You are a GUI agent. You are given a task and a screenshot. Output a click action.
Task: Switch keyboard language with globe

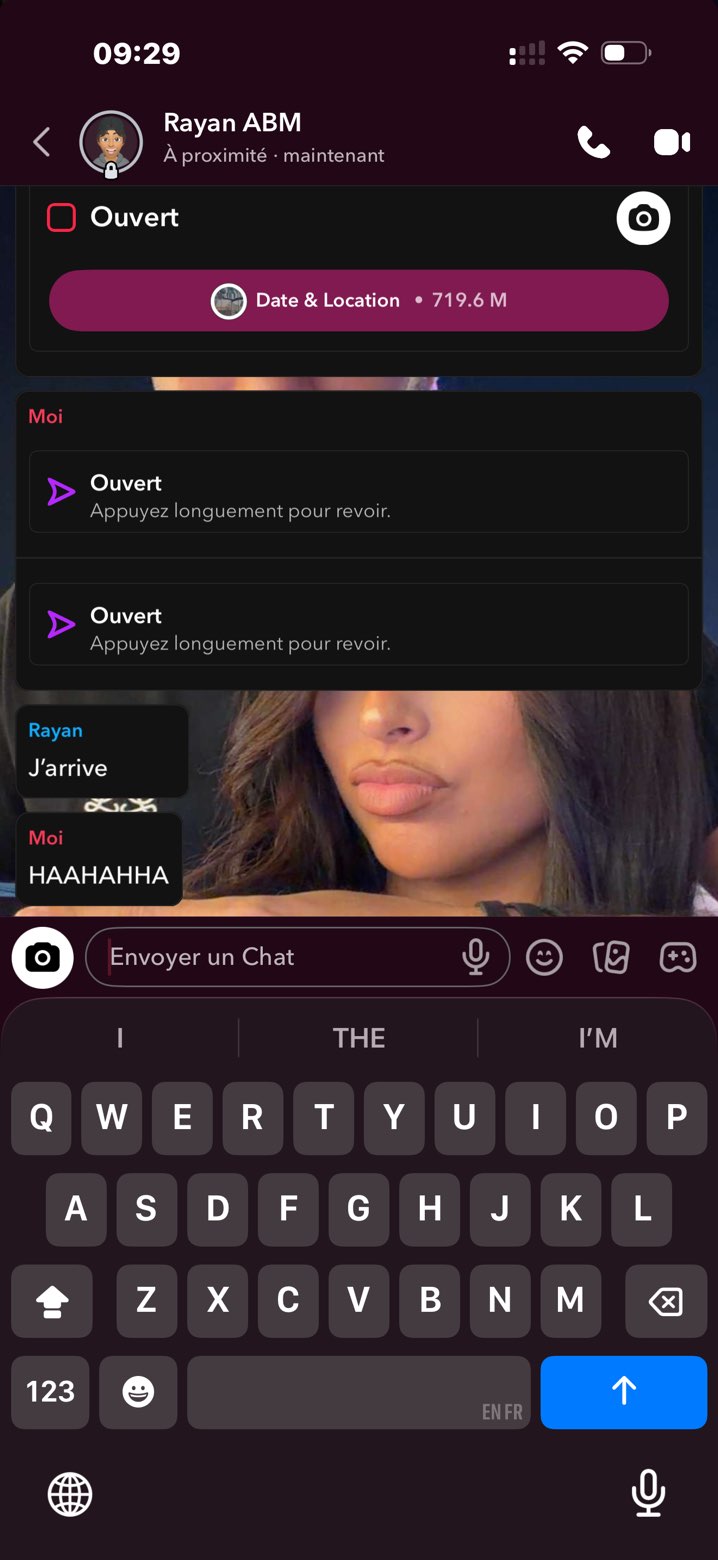coord(70,1495)
